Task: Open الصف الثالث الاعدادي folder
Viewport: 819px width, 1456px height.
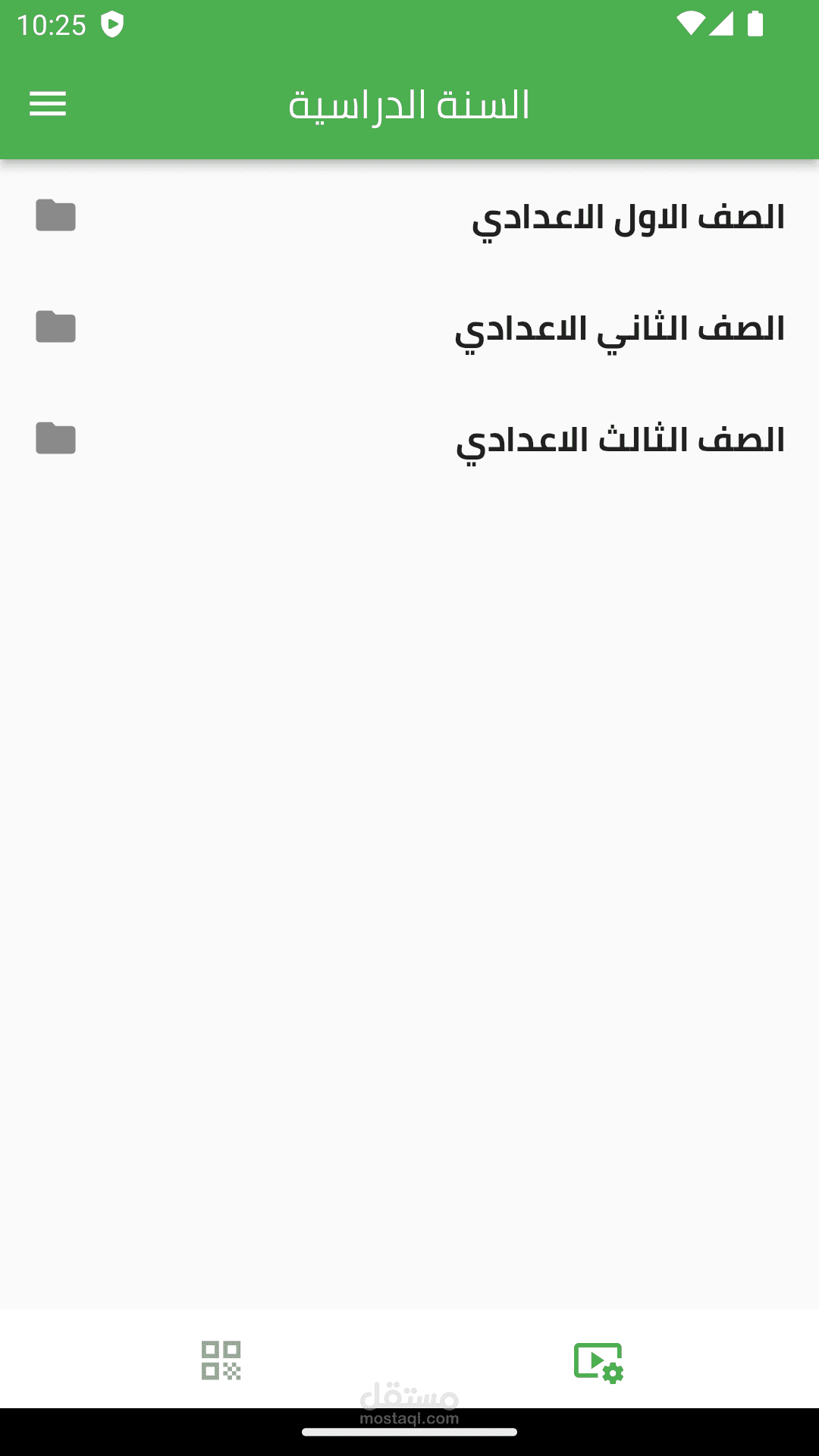Action: click(x=409, y=439)
